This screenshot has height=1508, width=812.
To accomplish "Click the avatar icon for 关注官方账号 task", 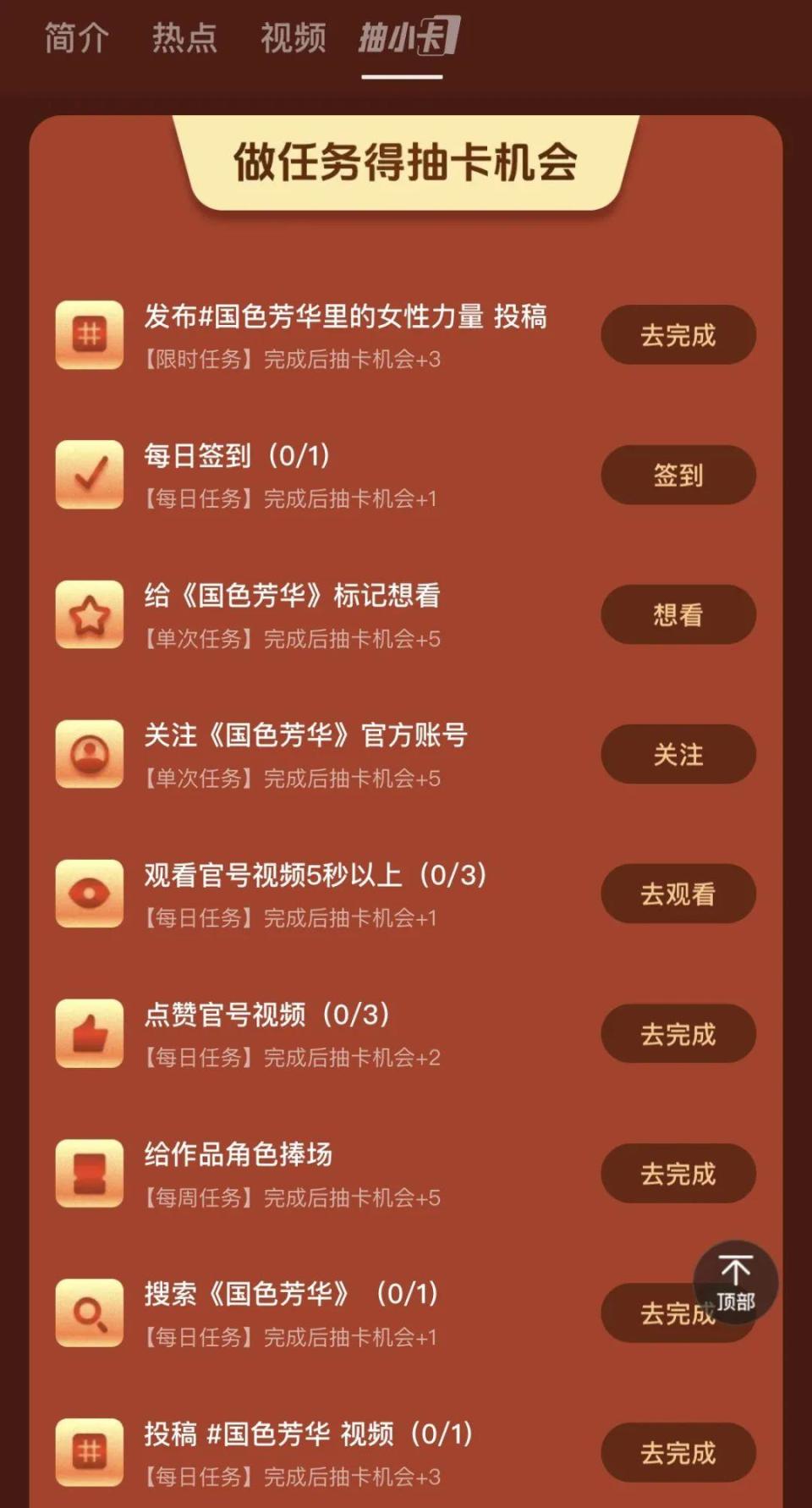I will 89,754.
